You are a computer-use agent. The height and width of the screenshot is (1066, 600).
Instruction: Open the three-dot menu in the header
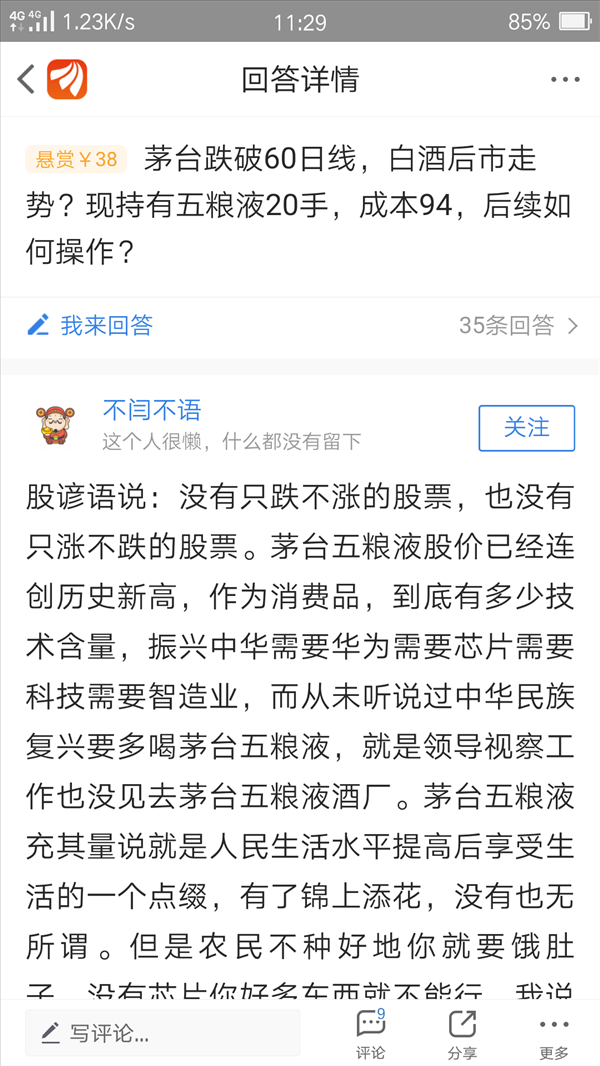point(565,80)
